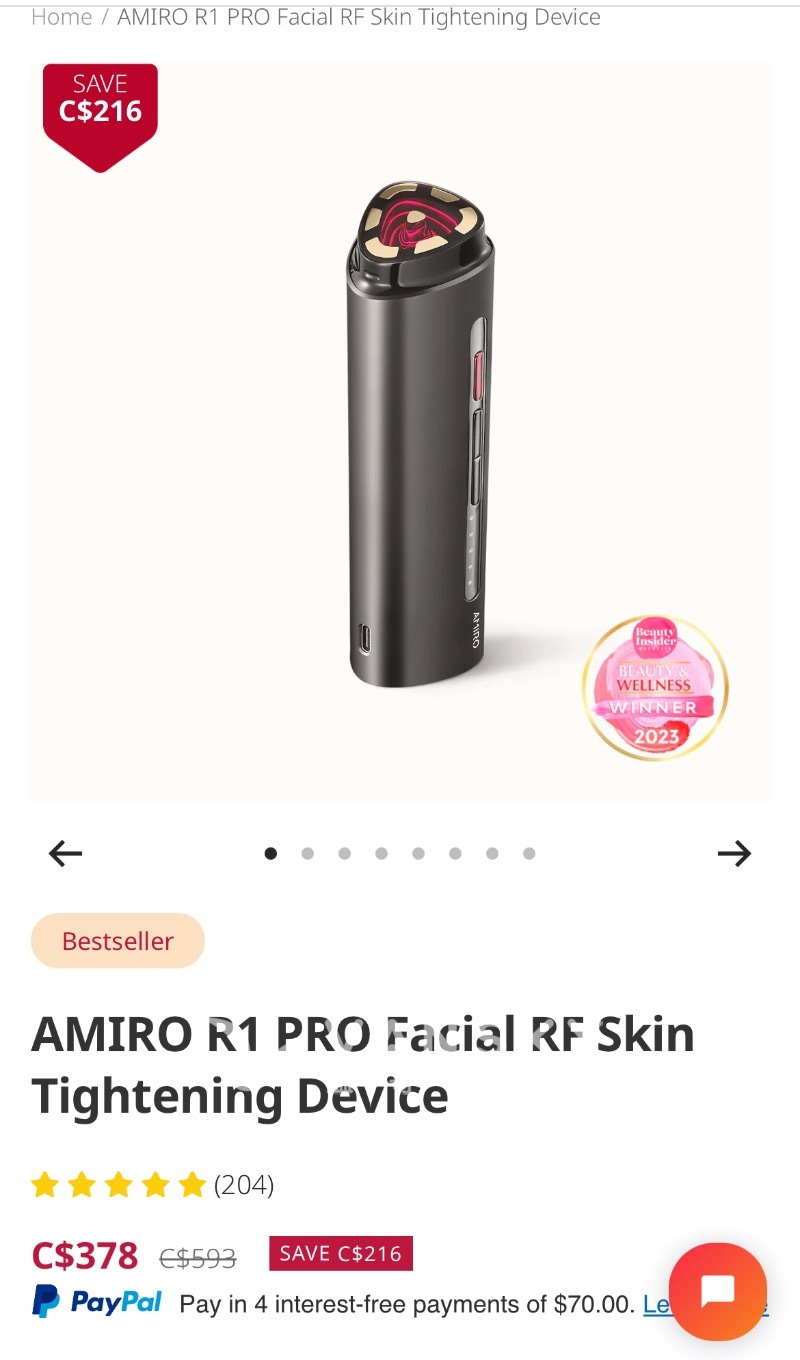Open PayPal Learn more link
This screenshot has height=1360, width=800.
tap(655, 1304)
